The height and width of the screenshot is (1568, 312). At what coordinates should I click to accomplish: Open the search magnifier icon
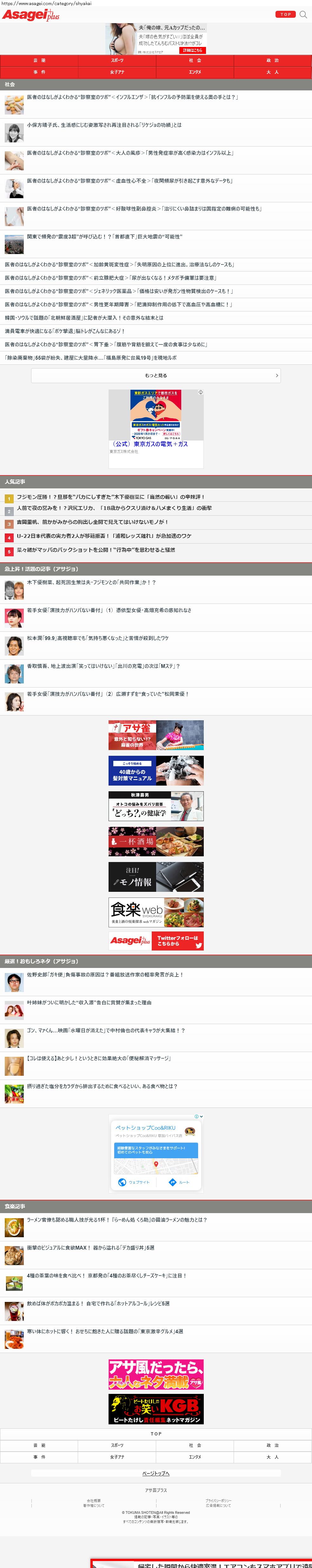(x=303, y=14)
